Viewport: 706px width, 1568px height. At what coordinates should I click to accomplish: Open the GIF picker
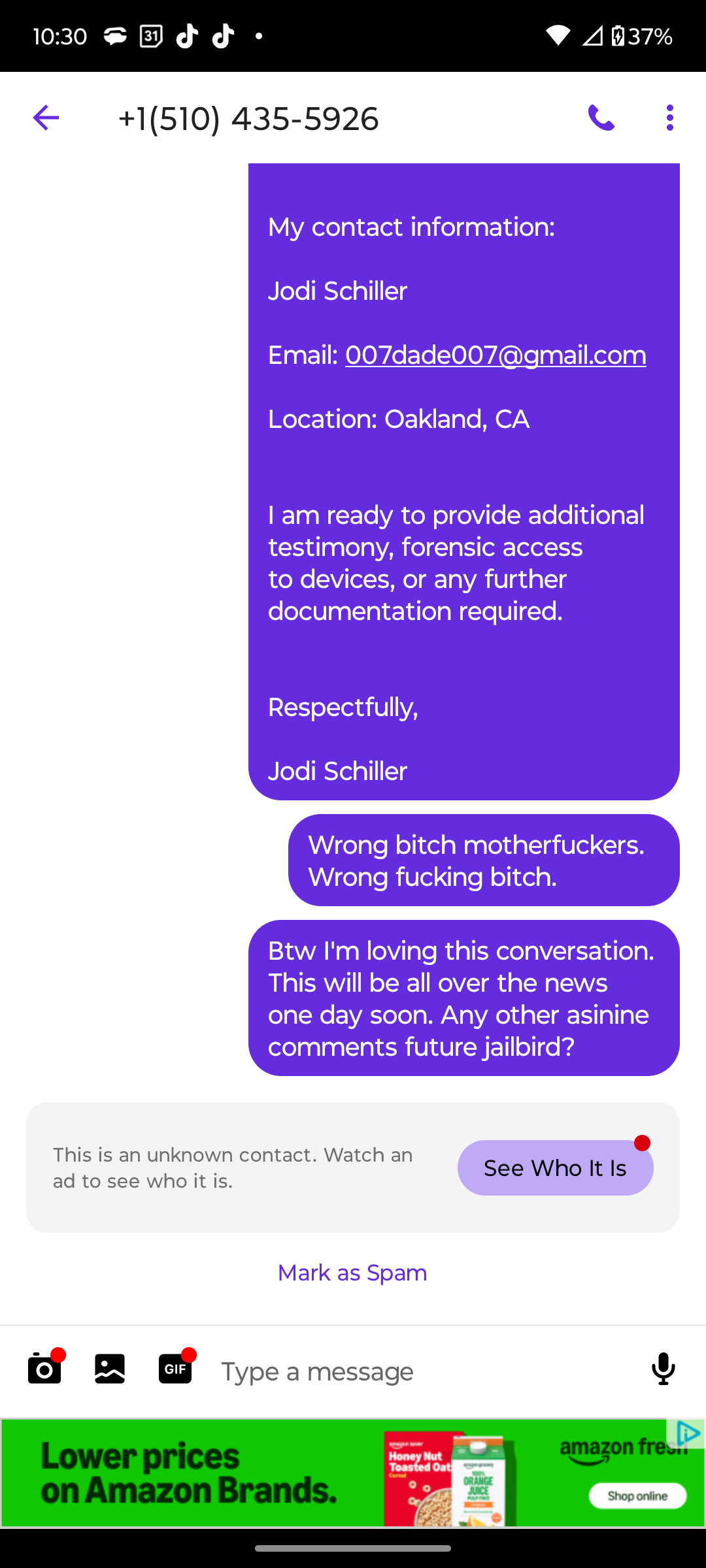pos(175,1369)
